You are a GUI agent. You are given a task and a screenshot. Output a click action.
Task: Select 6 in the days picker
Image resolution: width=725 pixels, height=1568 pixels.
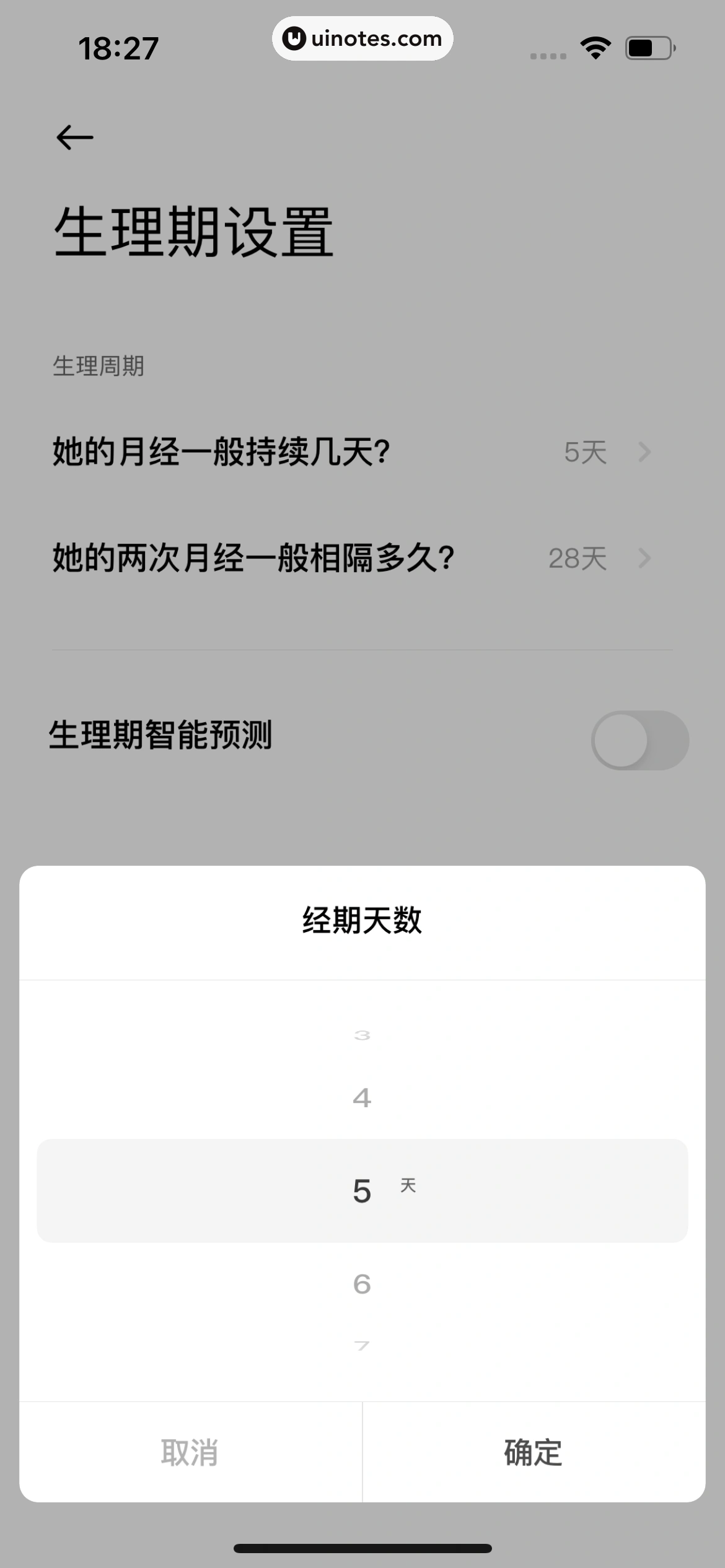(x=362, y=1284)
